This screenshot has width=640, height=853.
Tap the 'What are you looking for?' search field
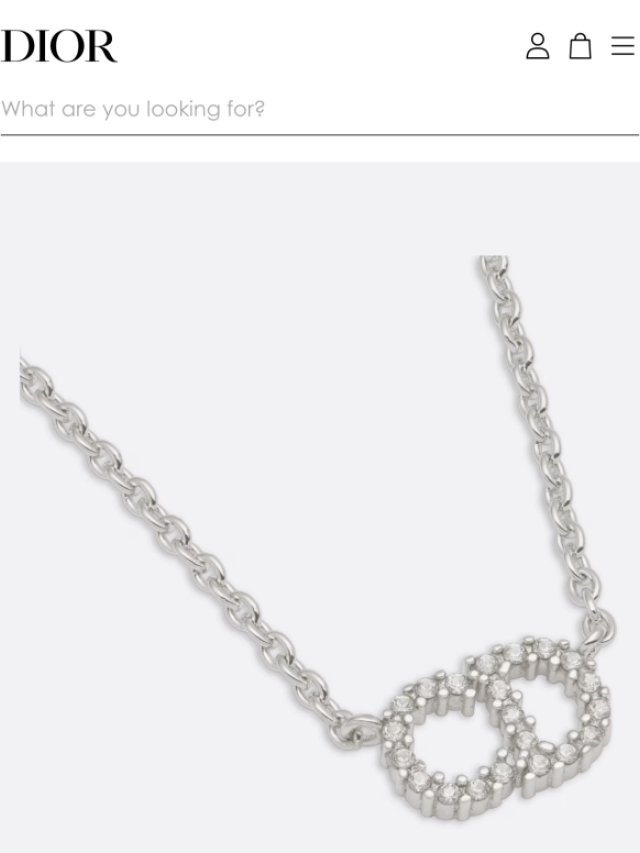click(x=319, y=109)
